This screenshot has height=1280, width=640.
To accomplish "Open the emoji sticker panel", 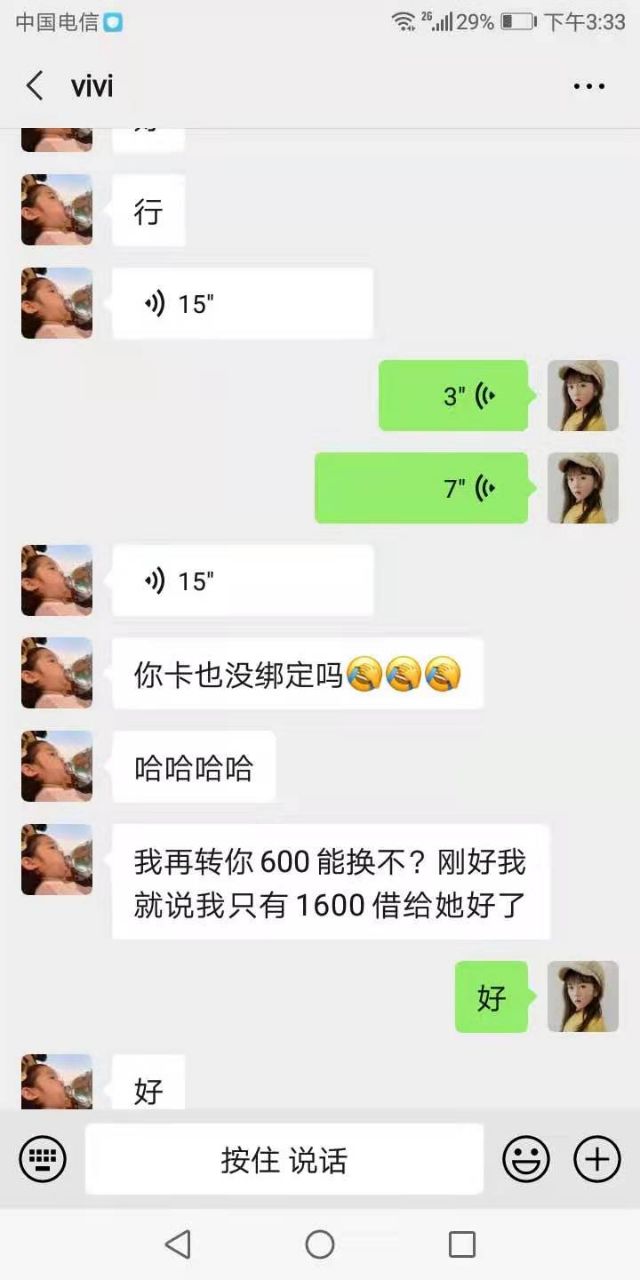I will (526, 1159).
